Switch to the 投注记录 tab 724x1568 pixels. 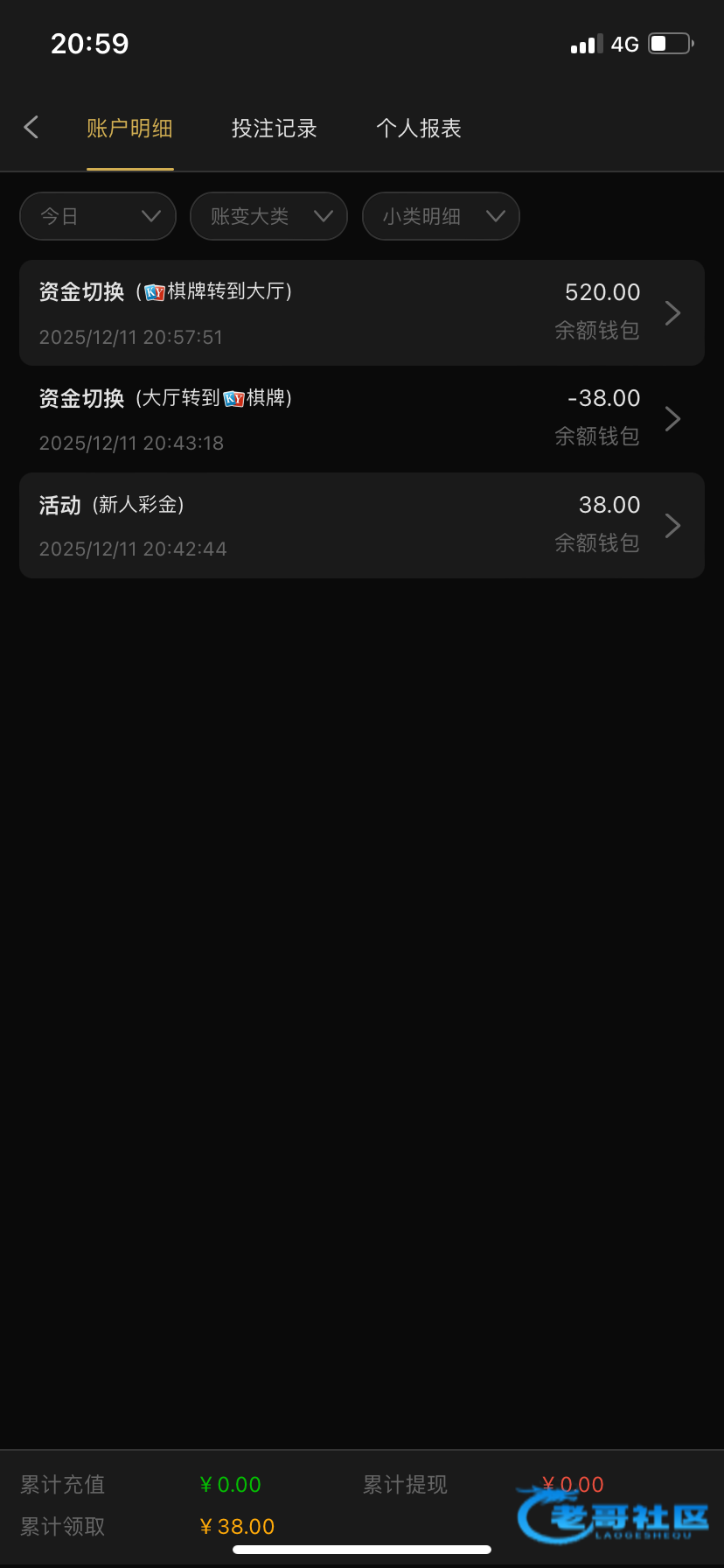tap(274, 129)
